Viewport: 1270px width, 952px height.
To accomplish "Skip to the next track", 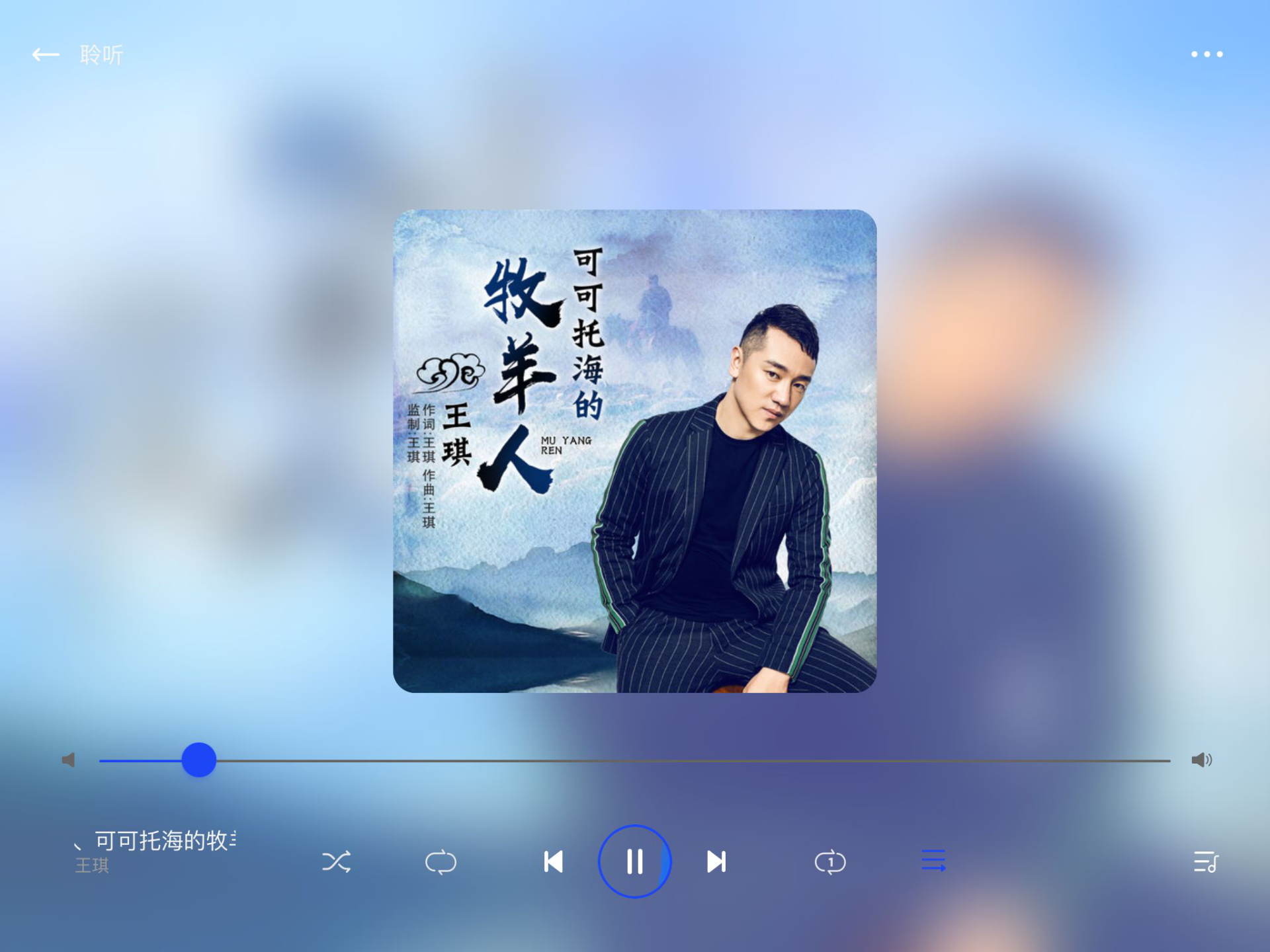I will coord(716,861).
